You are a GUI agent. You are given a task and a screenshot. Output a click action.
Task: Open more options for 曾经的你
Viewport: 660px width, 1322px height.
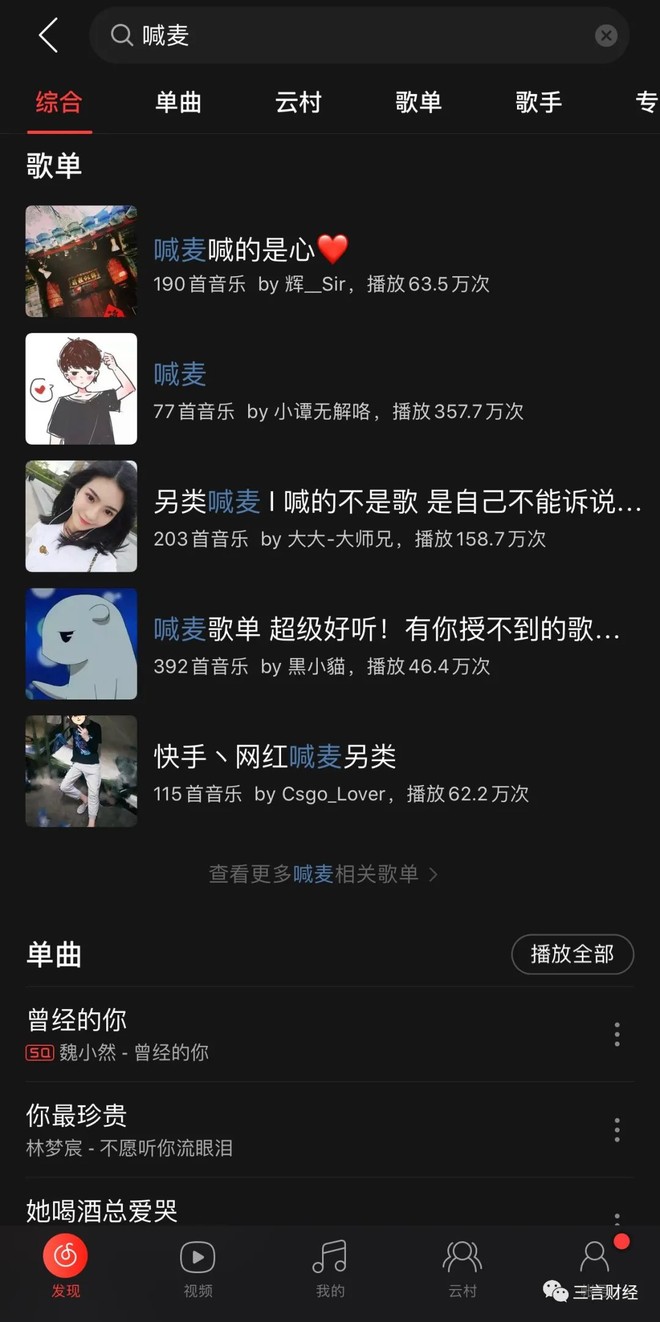pos(617,1034)
